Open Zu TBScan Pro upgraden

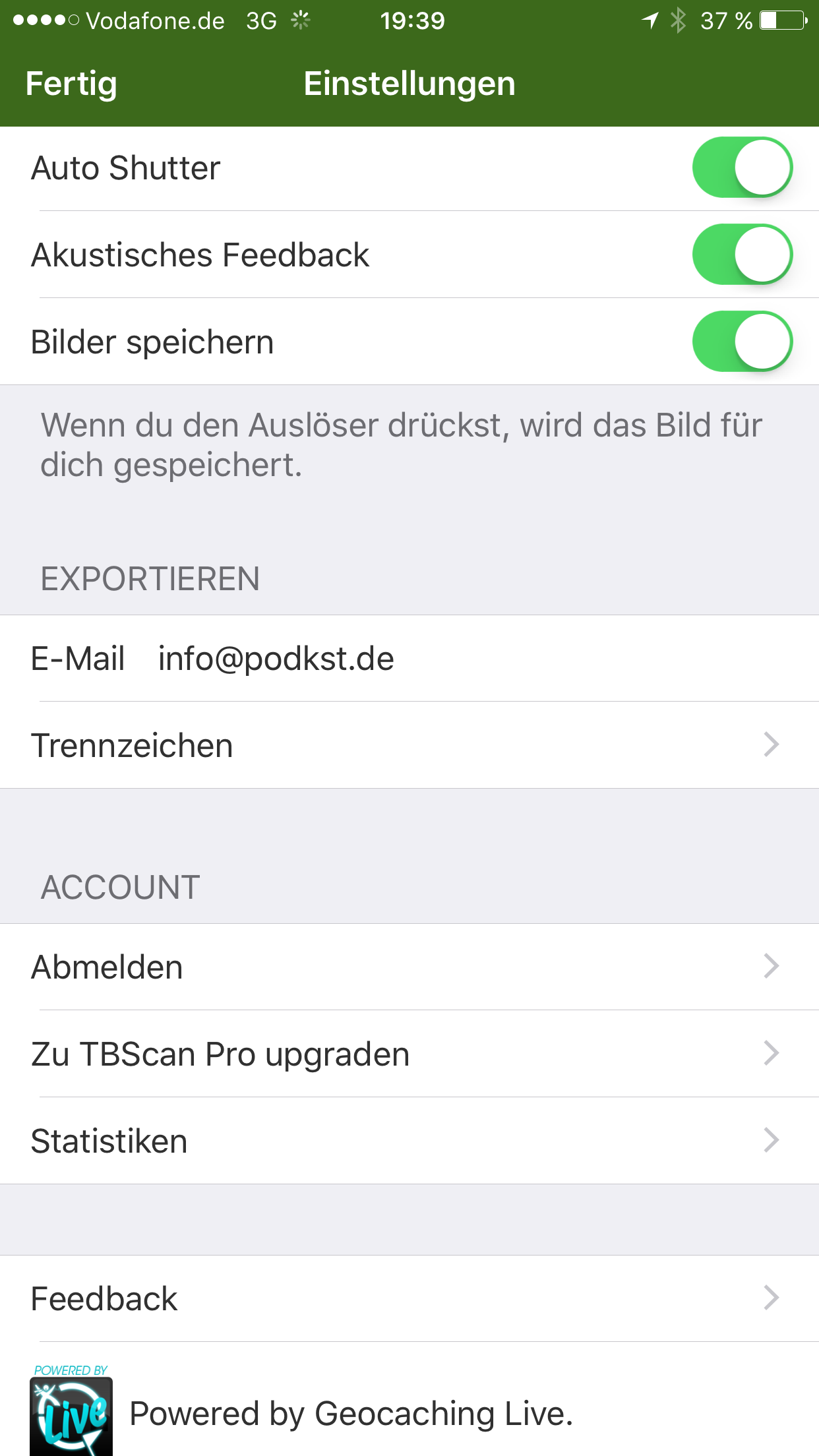[409, 1054]
